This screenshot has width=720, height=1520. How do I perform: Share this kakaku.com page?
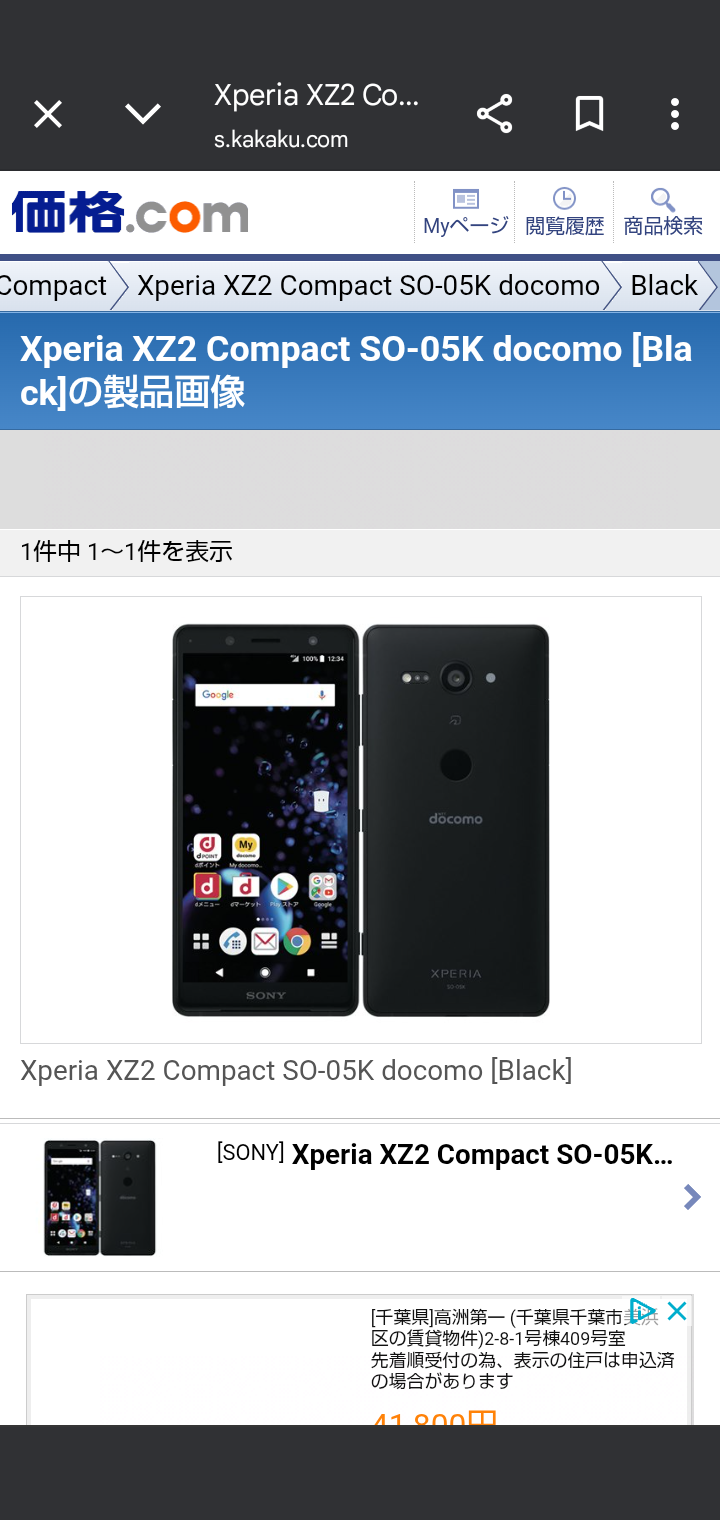pos(494,114)
